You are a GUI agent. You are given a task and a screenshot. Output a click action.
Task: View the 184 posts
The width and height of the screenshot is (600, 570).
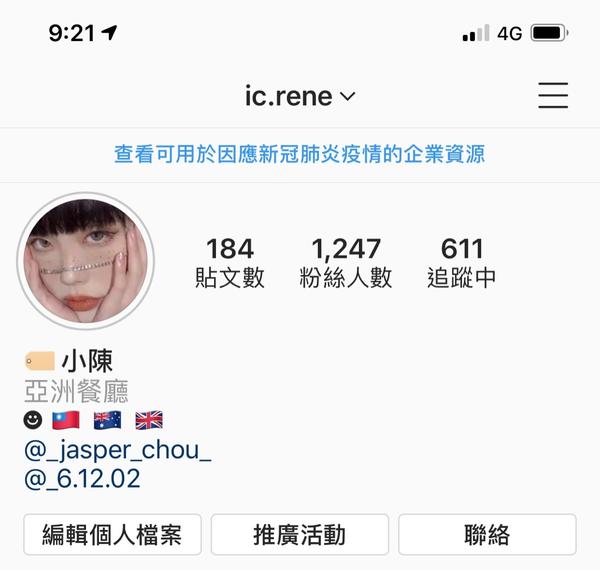point(230,262)
